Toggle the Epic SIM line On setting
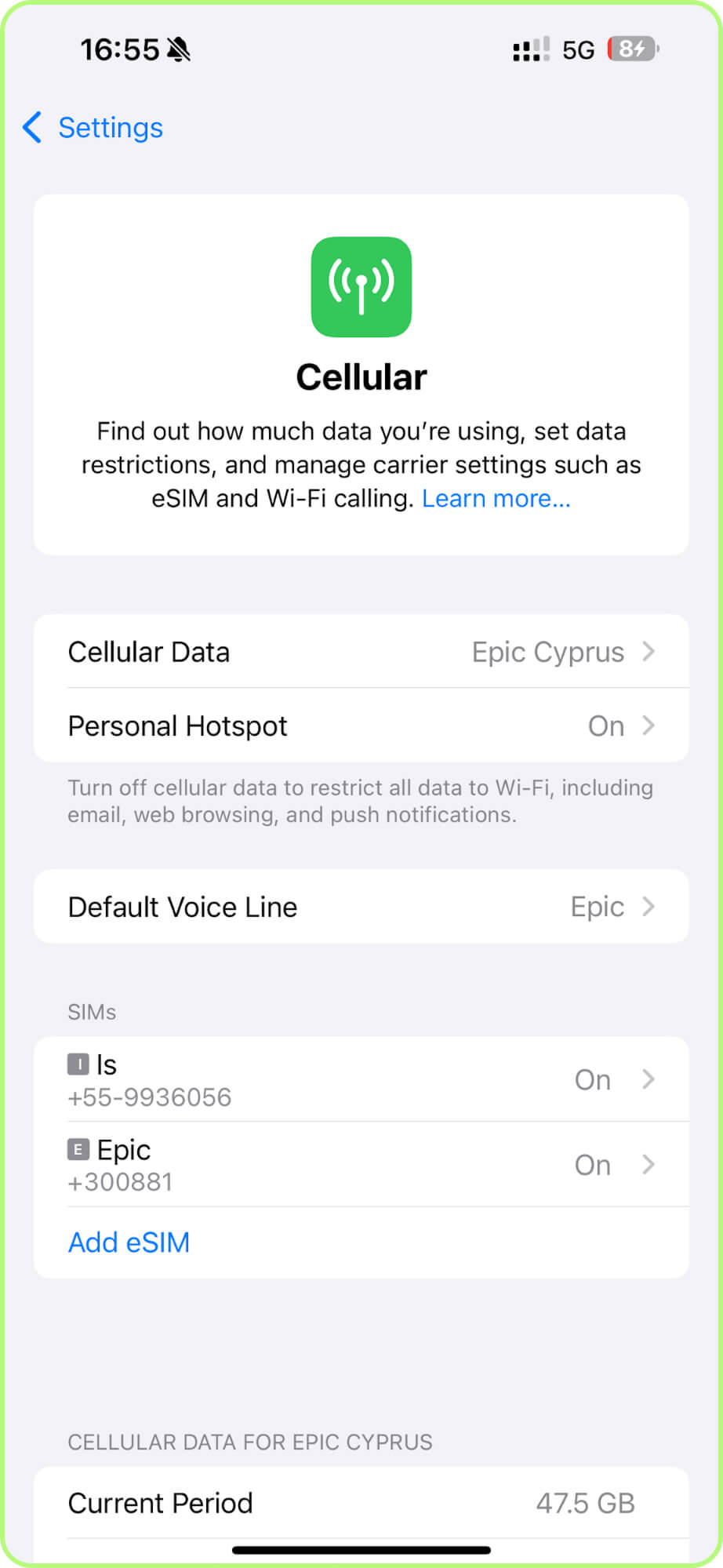723x1568 pixels. click(x=593, y=1166)
